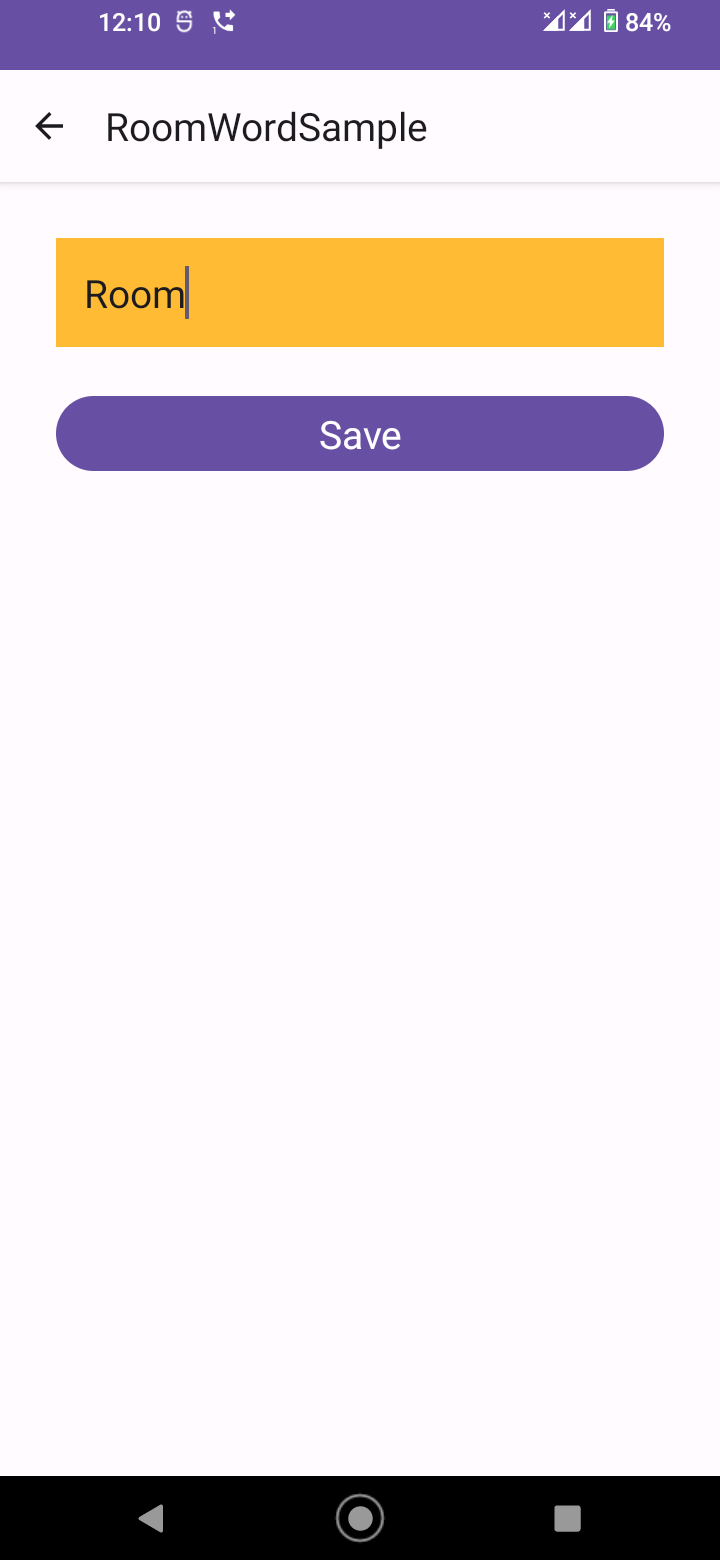Tap the clock showing 12:10

pyautogui.click(x=129, y=21)
